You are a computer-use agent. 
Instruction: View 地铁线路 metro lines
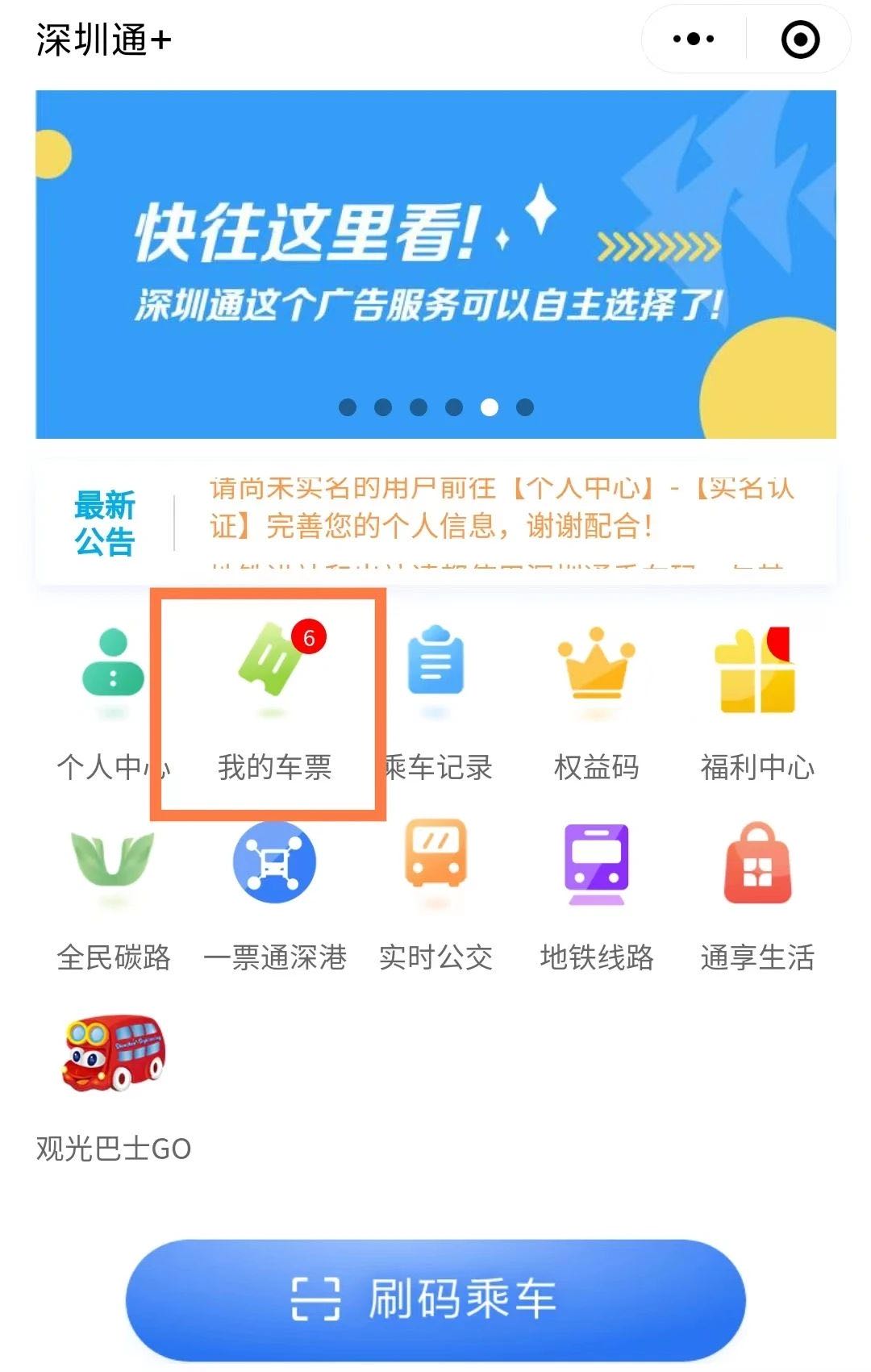pyautogui.click(x=596, y=894)
